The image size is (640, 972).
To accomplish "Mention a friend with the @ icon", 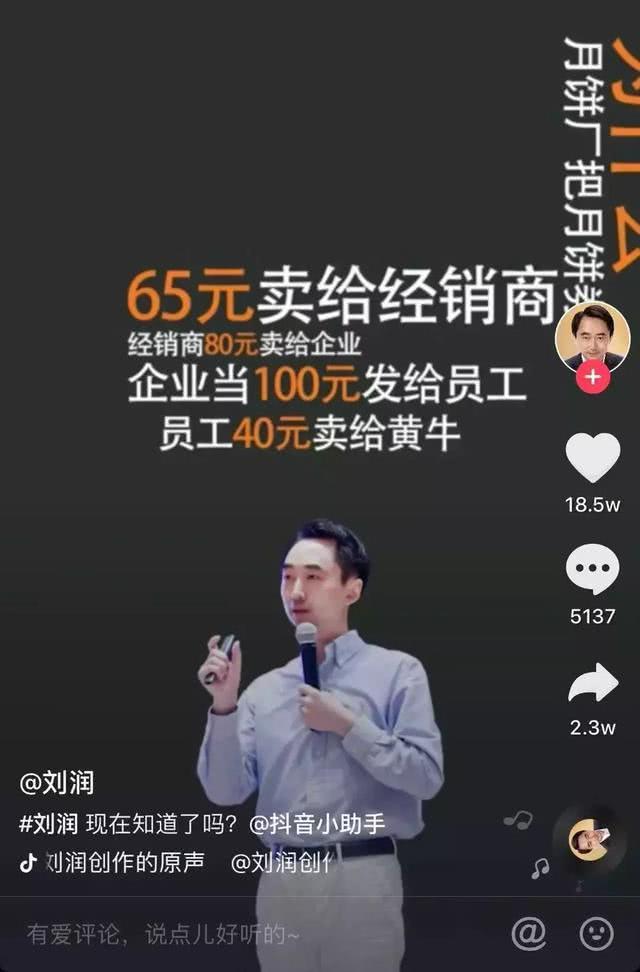I will (x=529, y=933).
